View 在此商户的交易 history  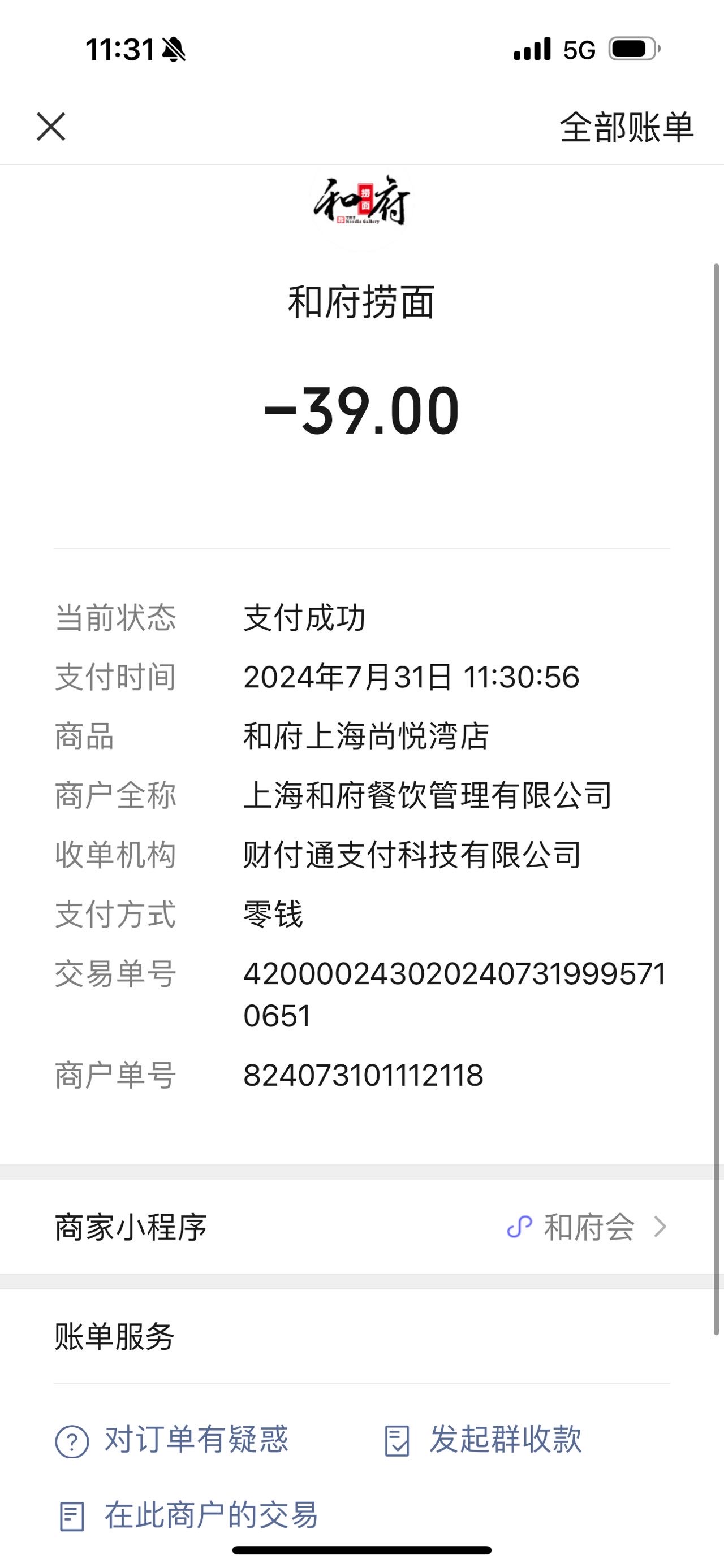point(188,1515)
